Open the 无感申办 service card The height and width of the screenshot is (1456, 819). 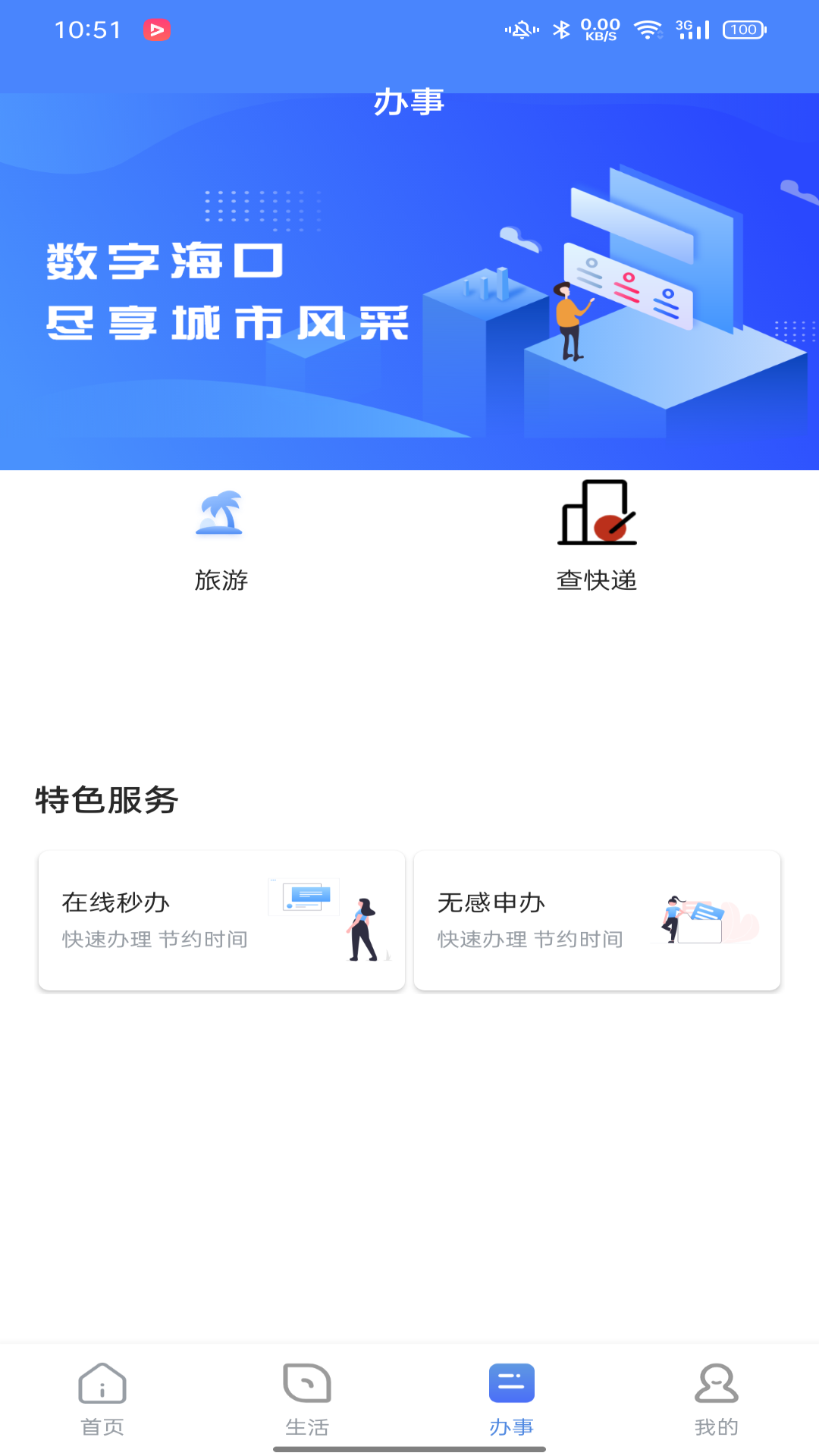(598, 919)
